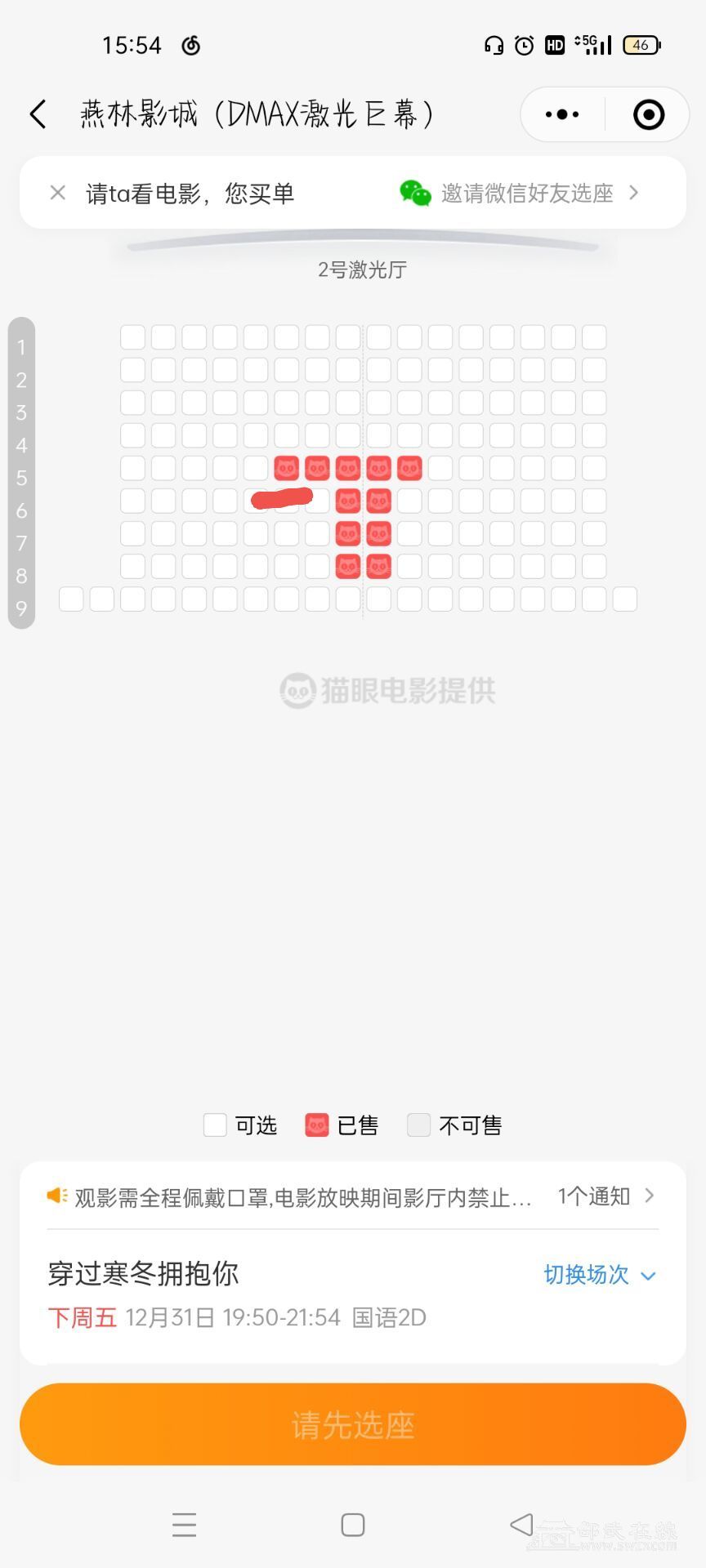Go to the system home screen
This screenshot has width=706, height=1568.
353,1524
